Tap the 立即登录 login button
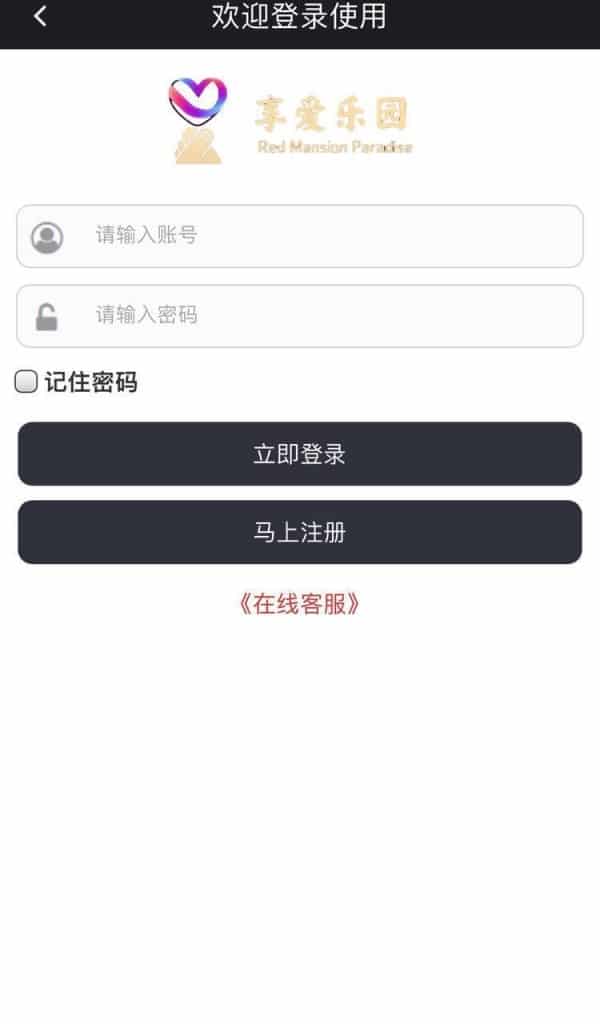This screenshot has width=600, height=1024. point(300,454)
